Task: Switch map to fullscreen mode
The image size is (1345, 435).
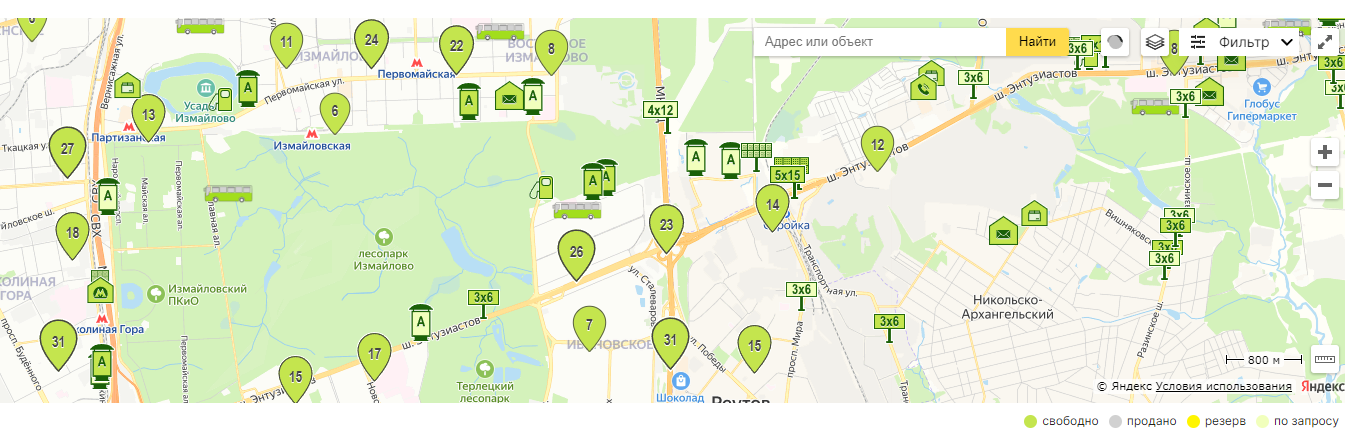Action: click(x=1324, y=42)
